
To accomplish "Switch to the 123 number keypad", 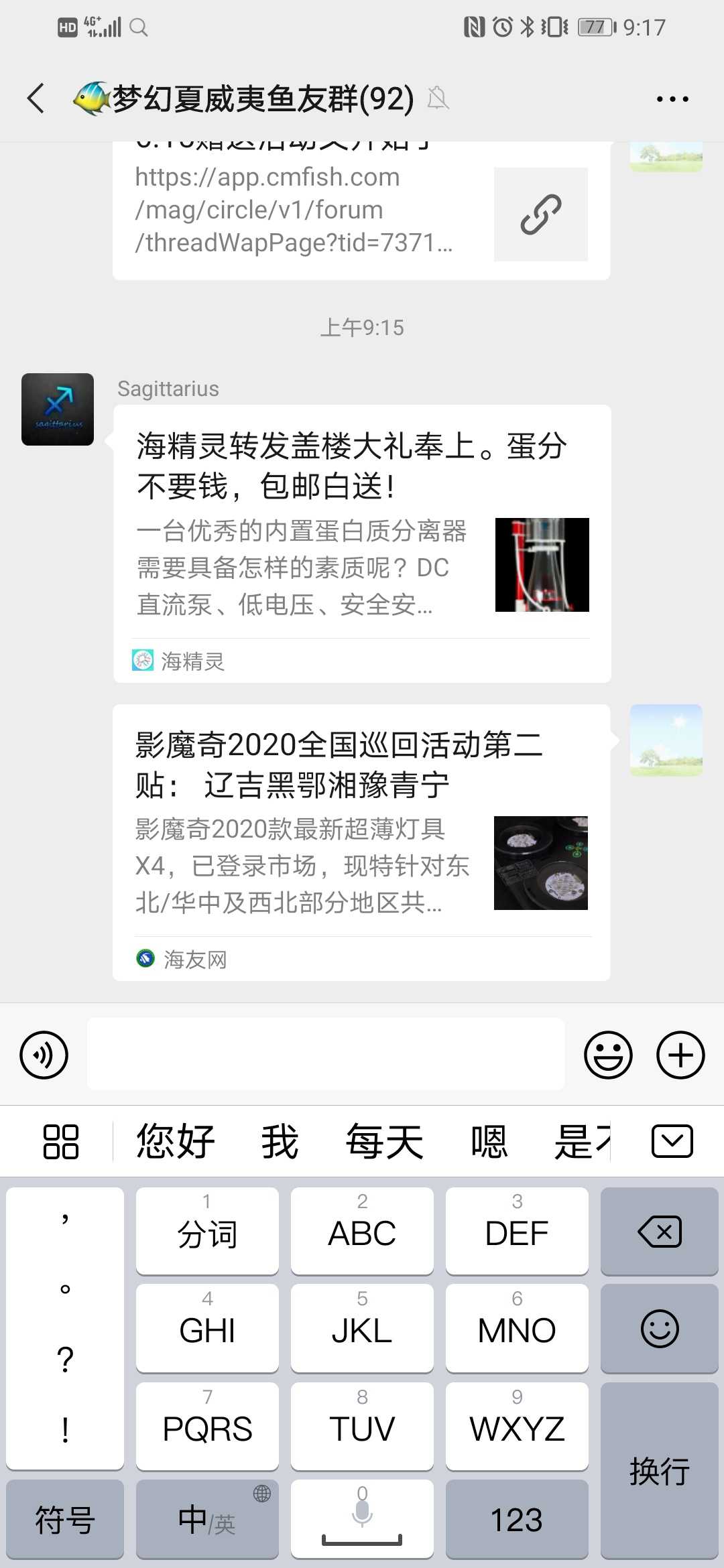I will coord(517,1518).
